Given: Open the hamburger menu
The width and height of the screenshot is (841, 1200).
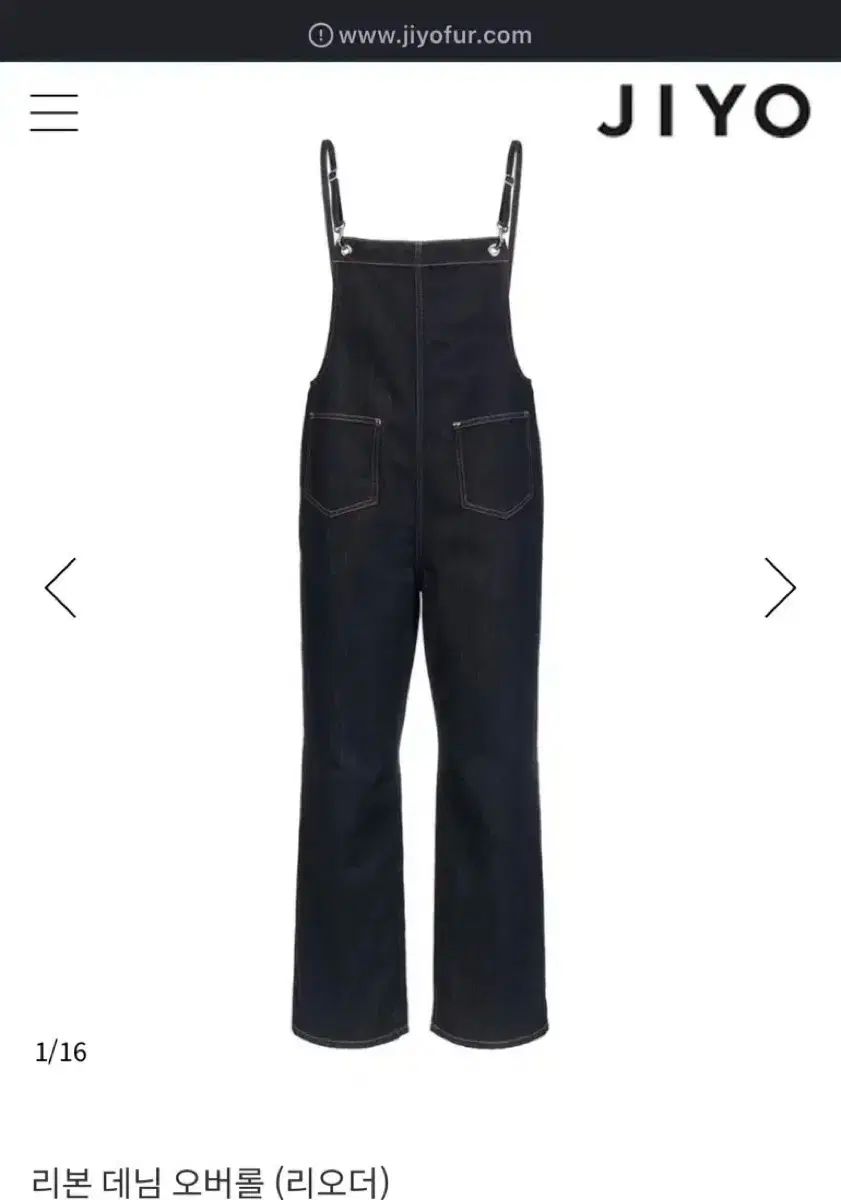Looking at the screenshot, I should coord(54,111).
